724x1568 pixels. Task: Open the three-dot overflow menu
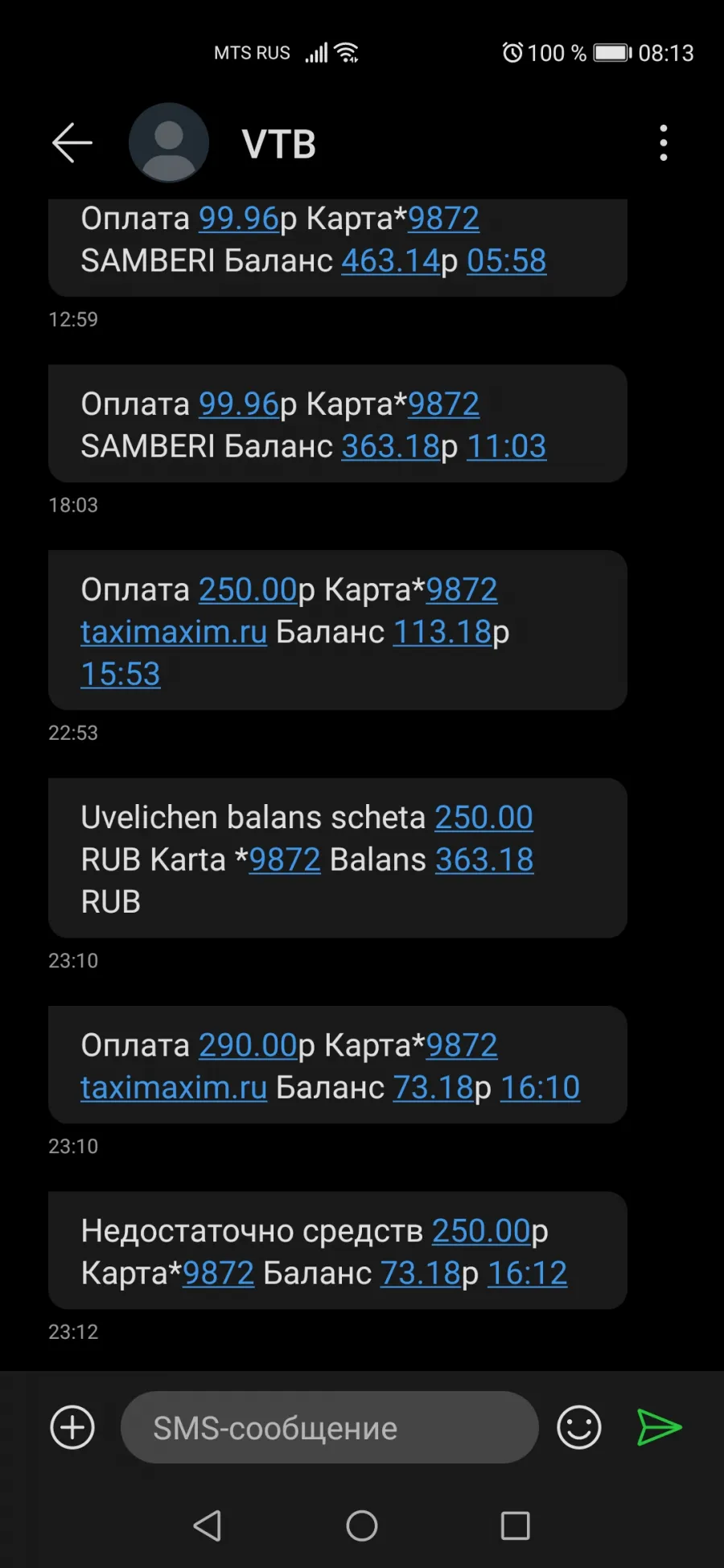tap(664, 143)
